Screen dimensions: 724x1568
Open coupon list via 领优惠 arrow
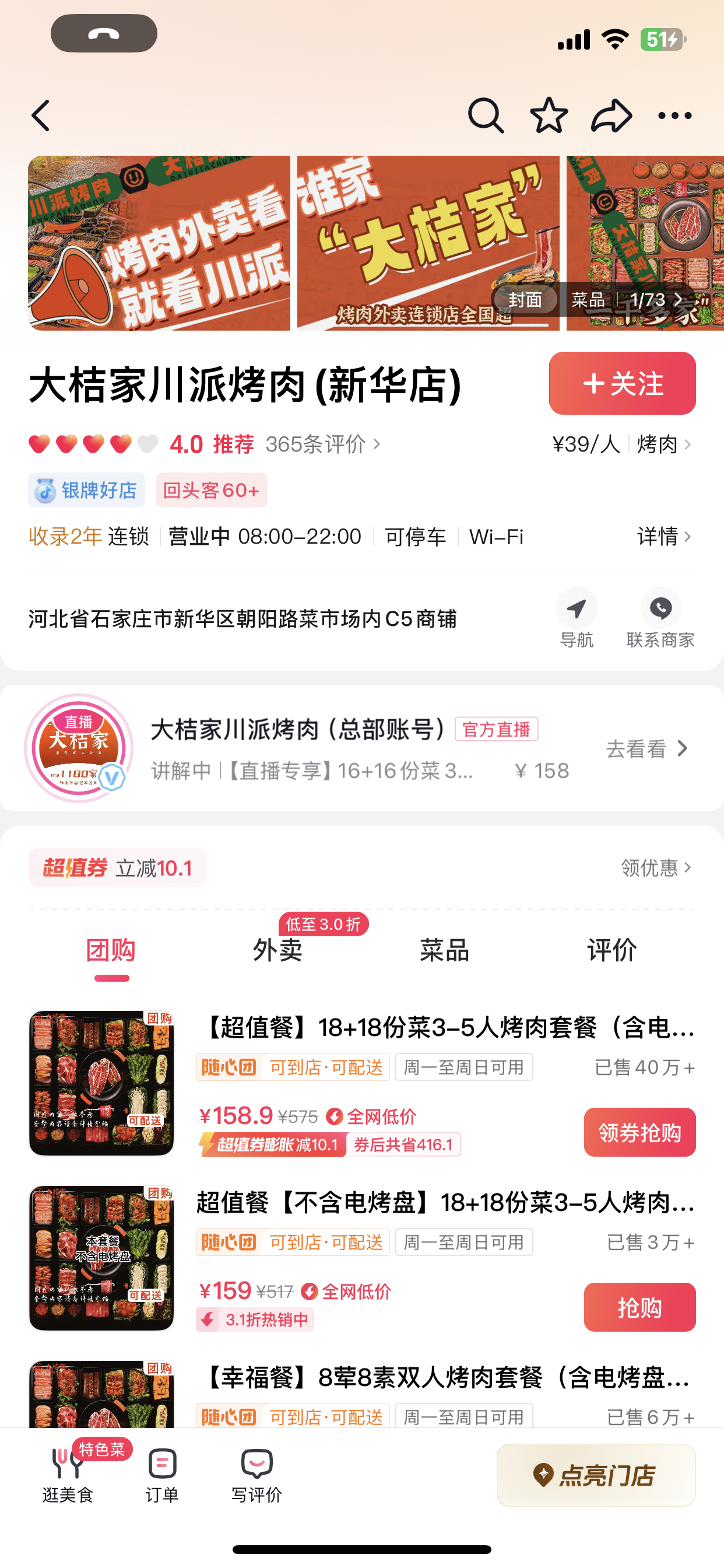pos(657,869)
